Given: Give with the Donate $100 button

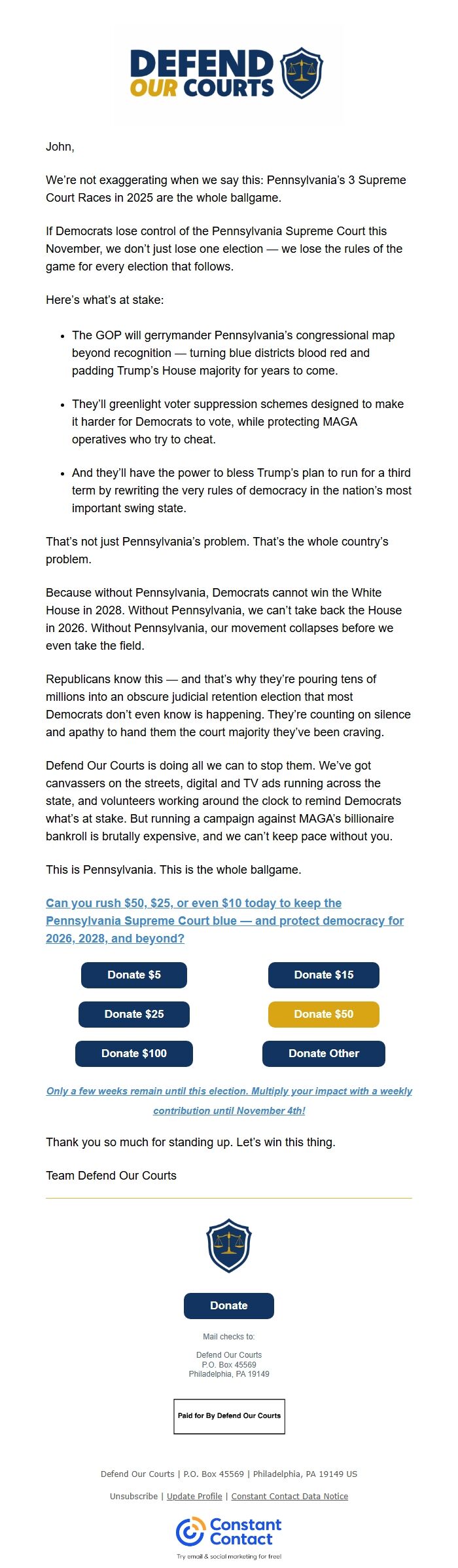Looking at the screenshot, I should point(134,1053).
